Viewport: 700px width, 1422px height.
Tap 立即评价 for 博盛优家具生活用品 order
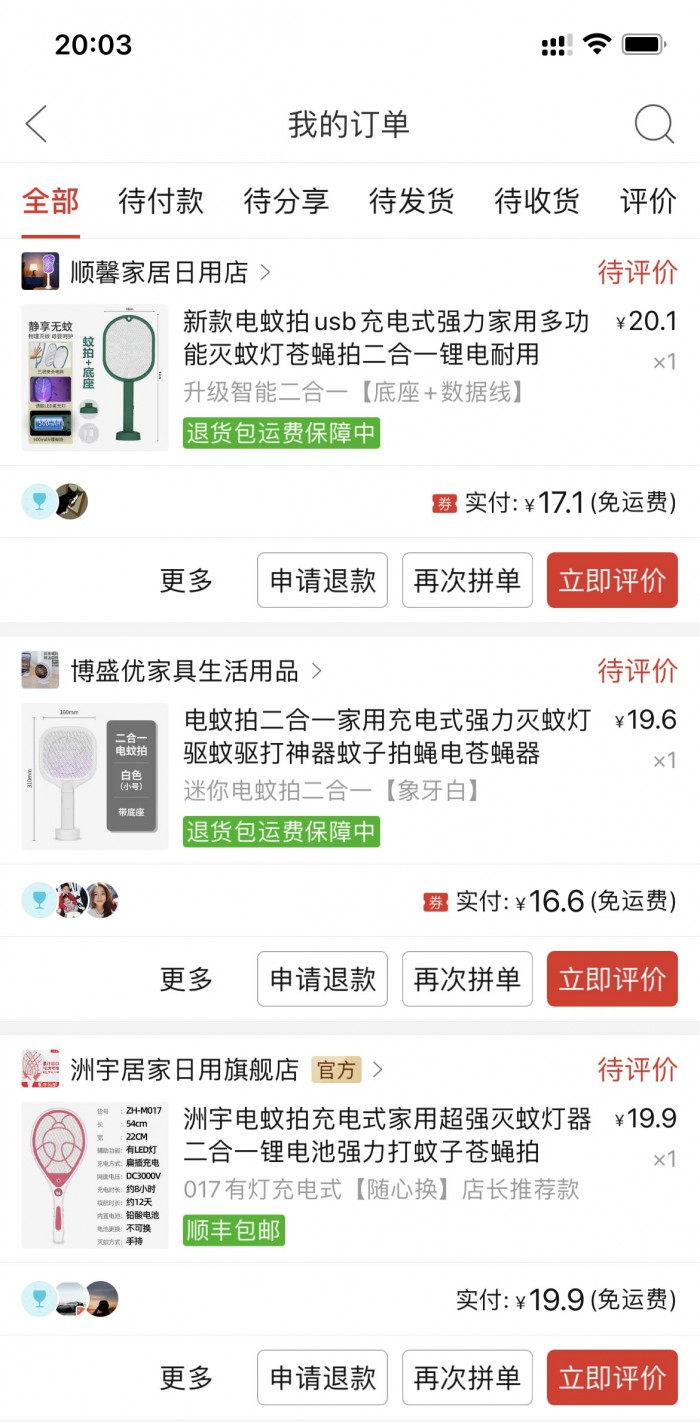coord(612,979)
